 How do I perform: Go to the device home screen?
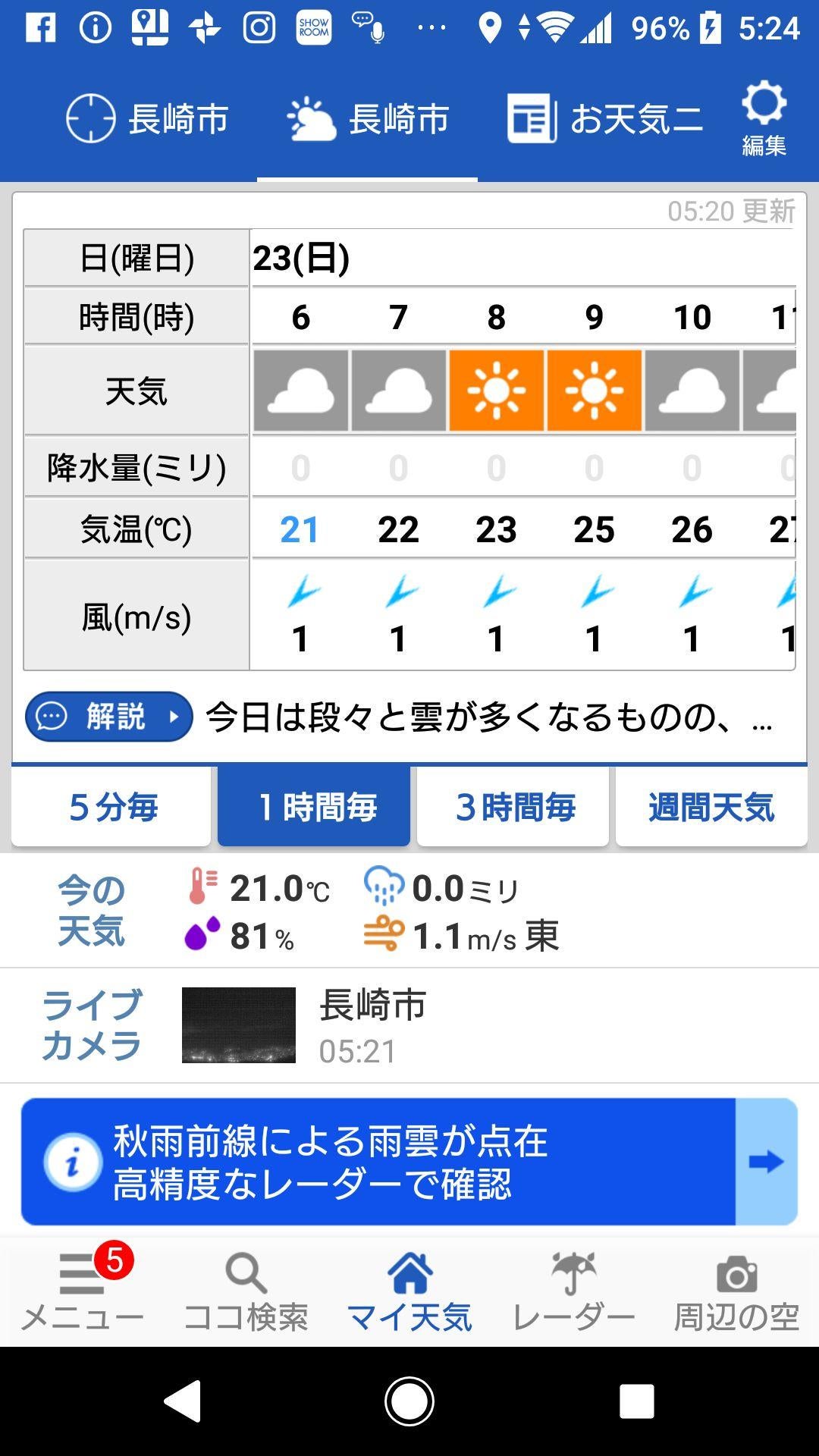pos(409,1401)
